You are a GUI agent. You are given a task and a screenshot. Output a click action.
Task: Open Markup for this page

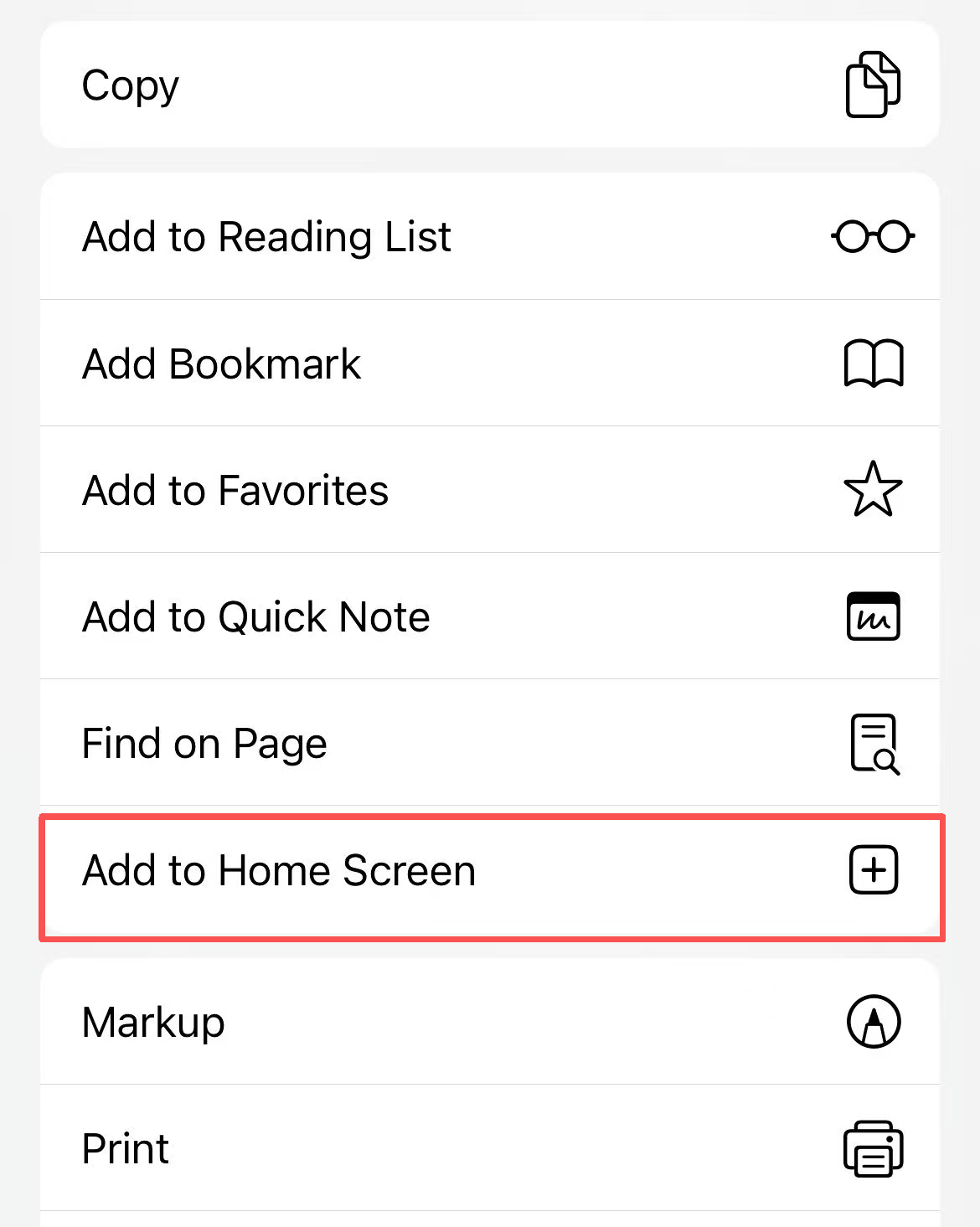pos(489,1022)
